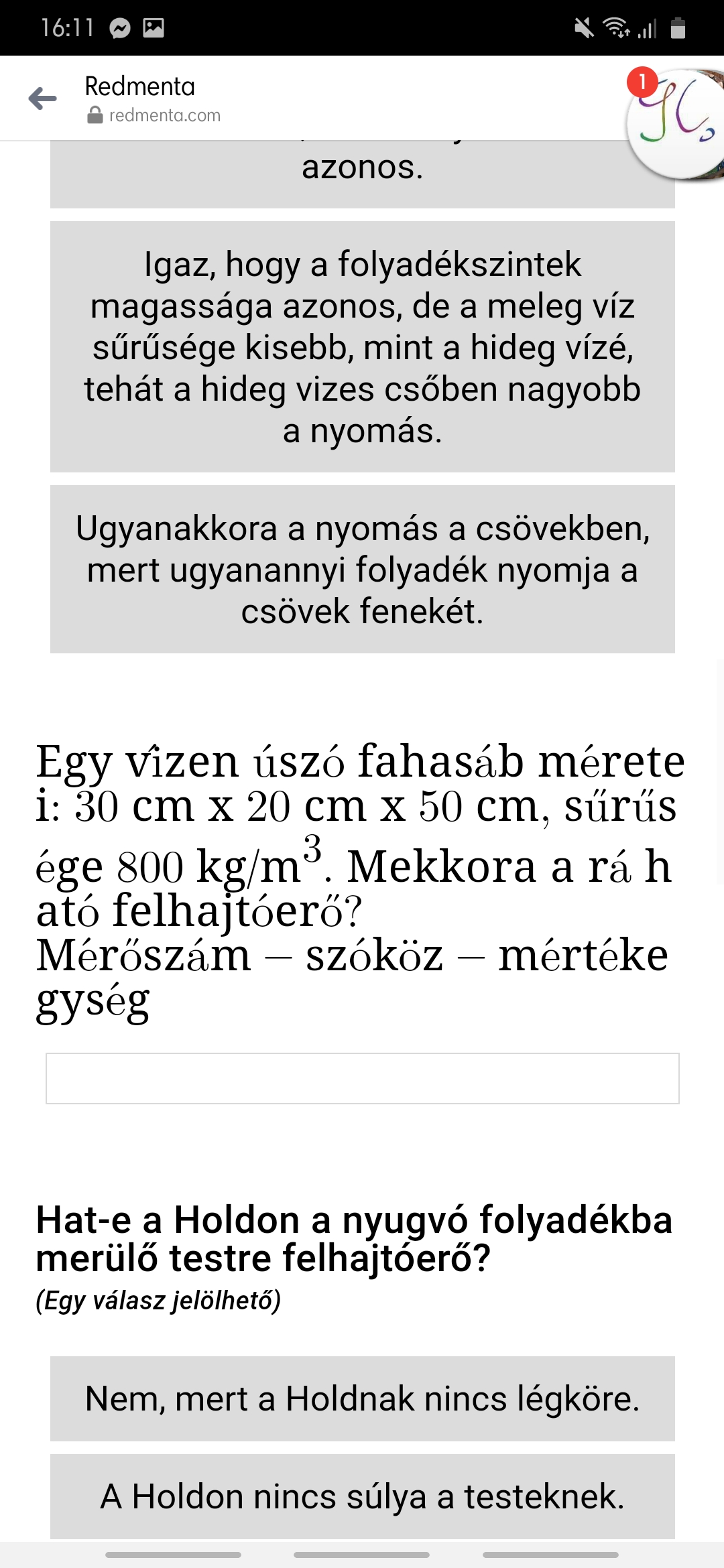Focus the felhajtóerő answer text field
The image size is (724, 1568).
[362, 1078]
